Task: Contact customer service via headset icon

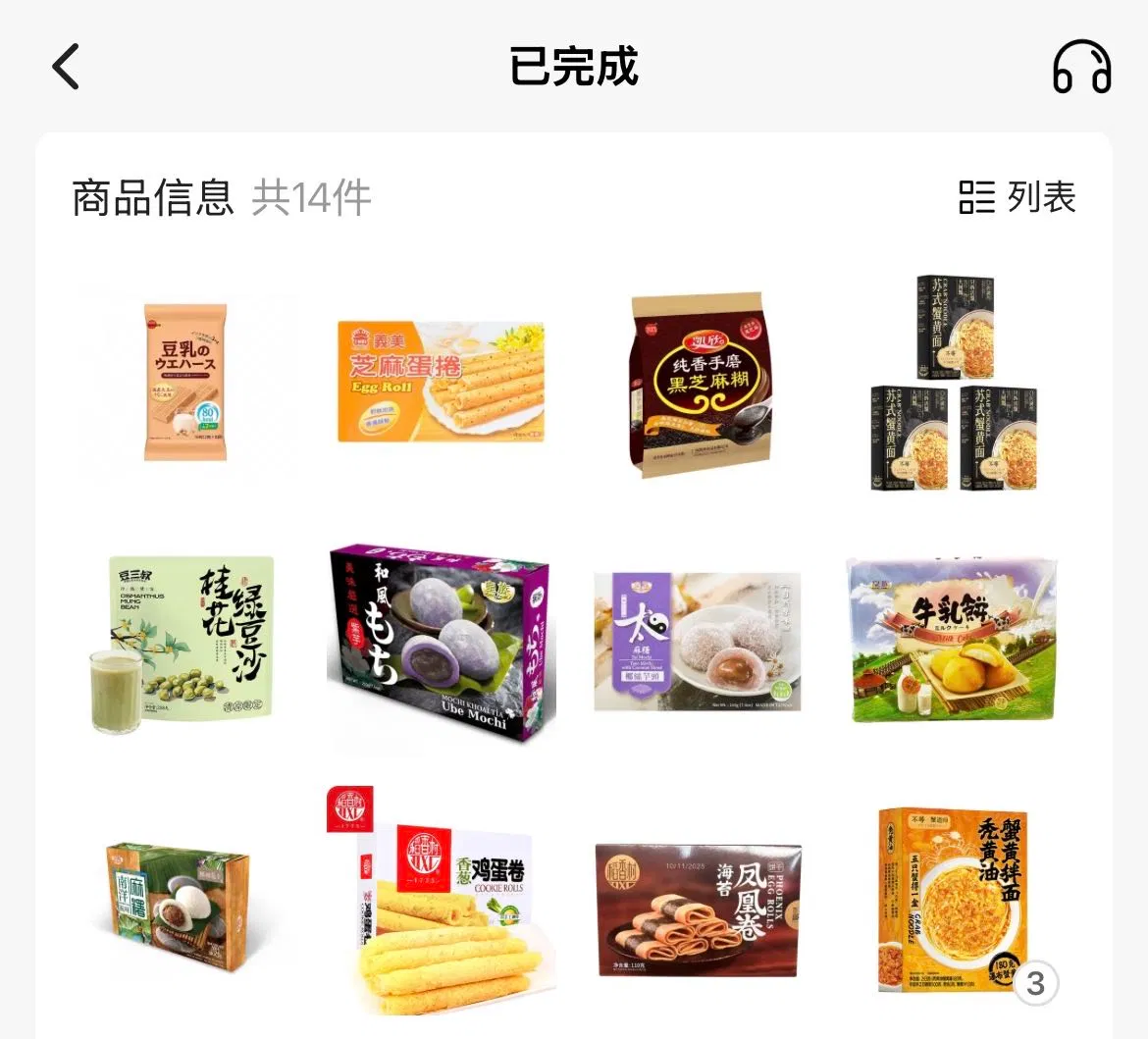Action: 1081,68
